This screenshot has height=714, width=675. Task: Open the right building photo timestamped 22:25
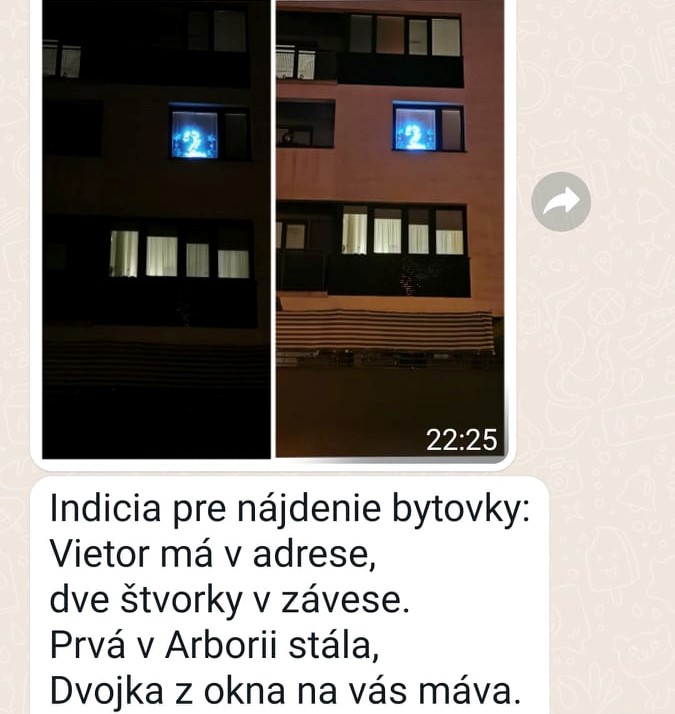(390, 230)
